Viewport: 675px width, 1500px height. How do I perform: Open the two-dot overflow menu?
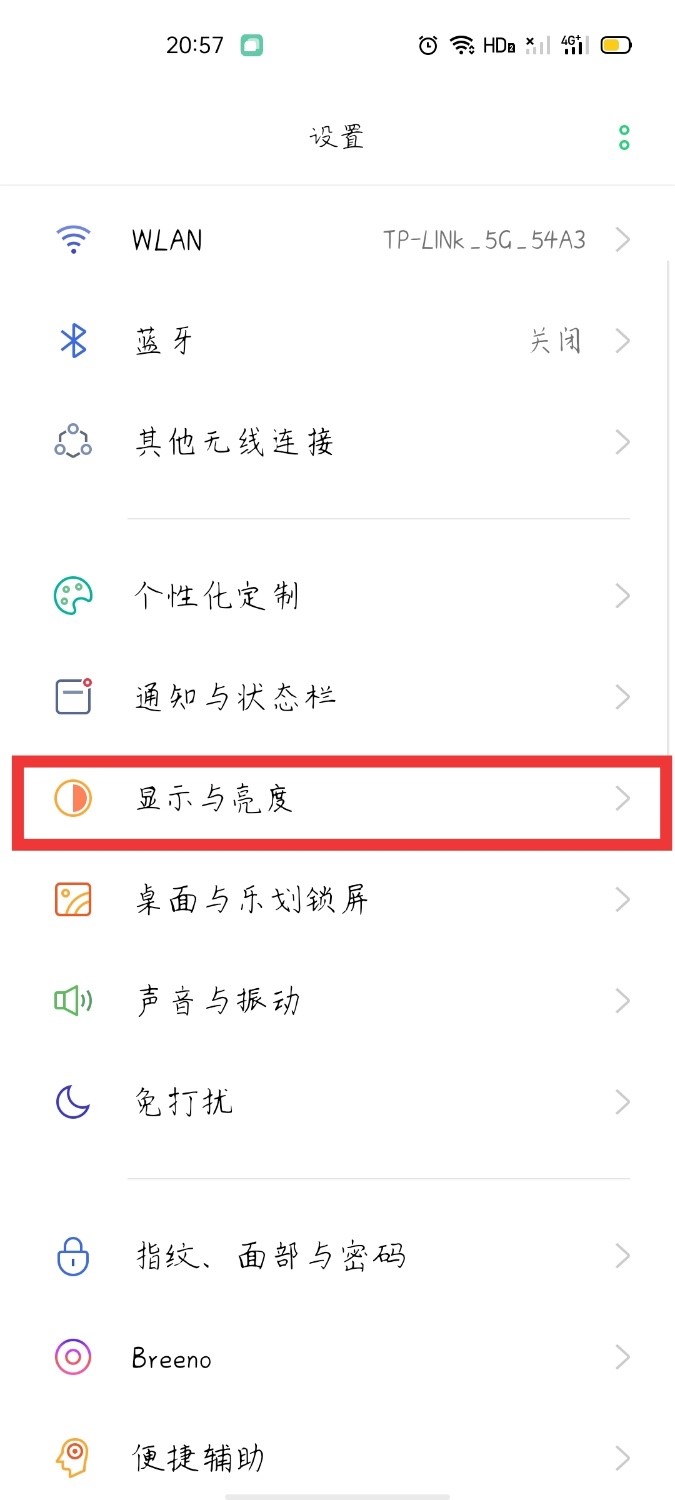624,138
